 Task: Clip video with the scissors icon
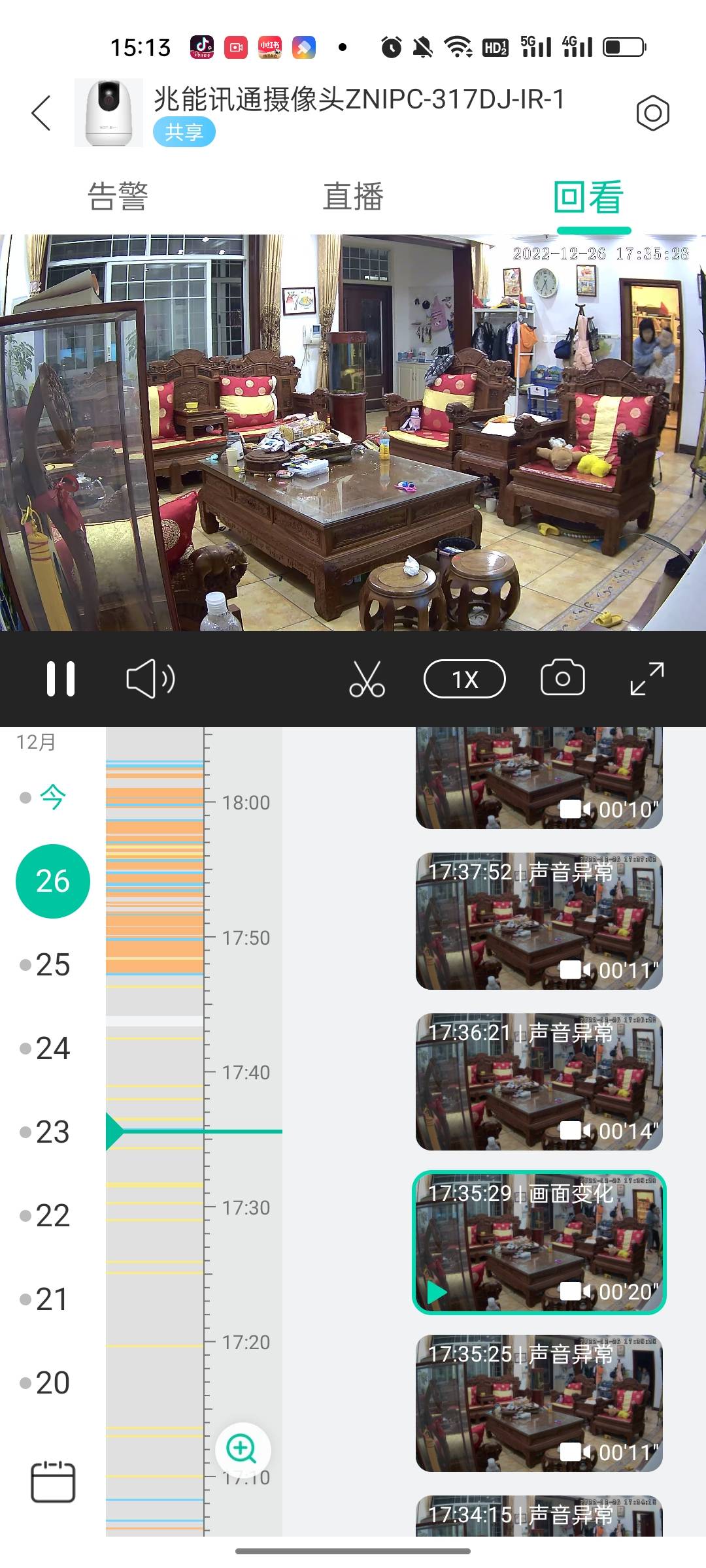click(367, 679)
